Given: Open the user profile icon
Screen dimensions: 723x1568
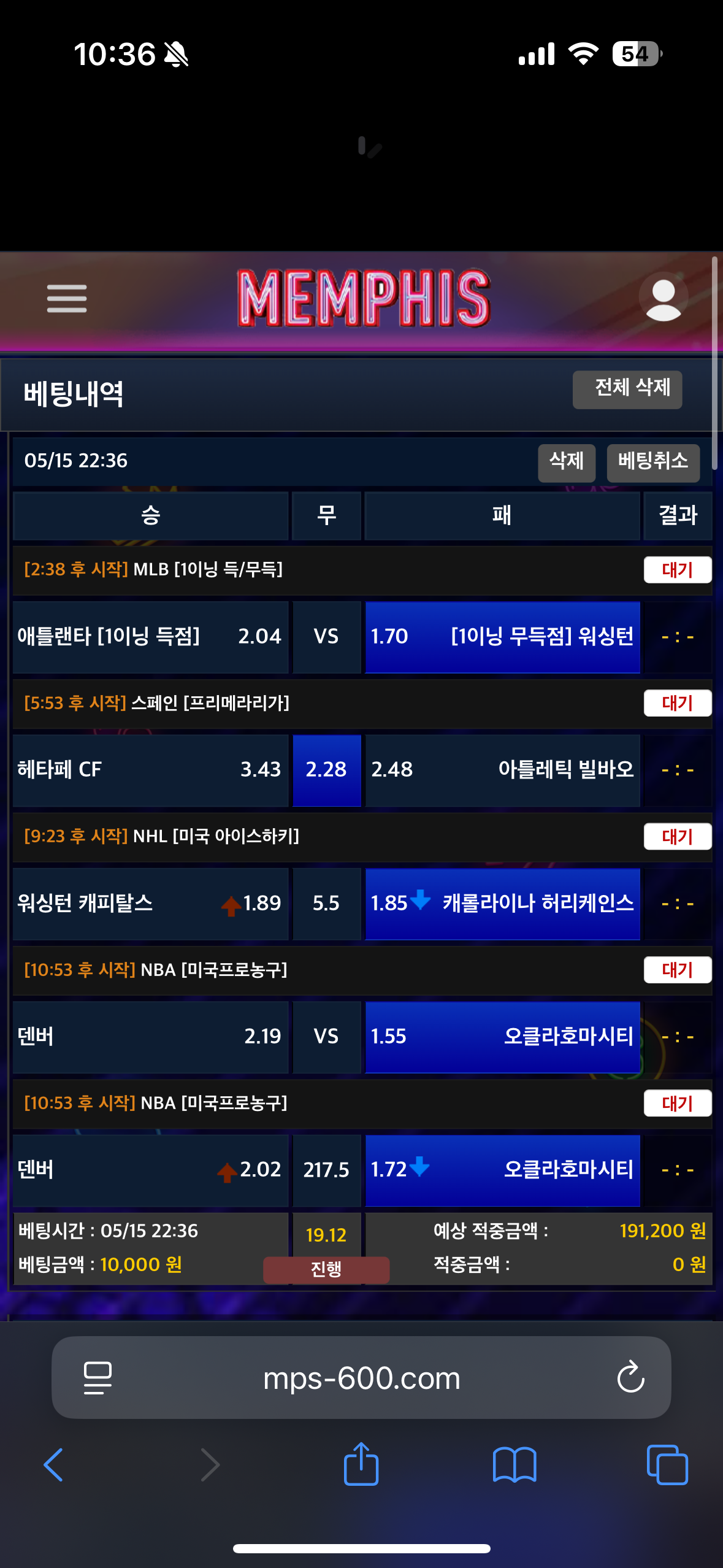Looking at the screenshot, I should (663, 298).
